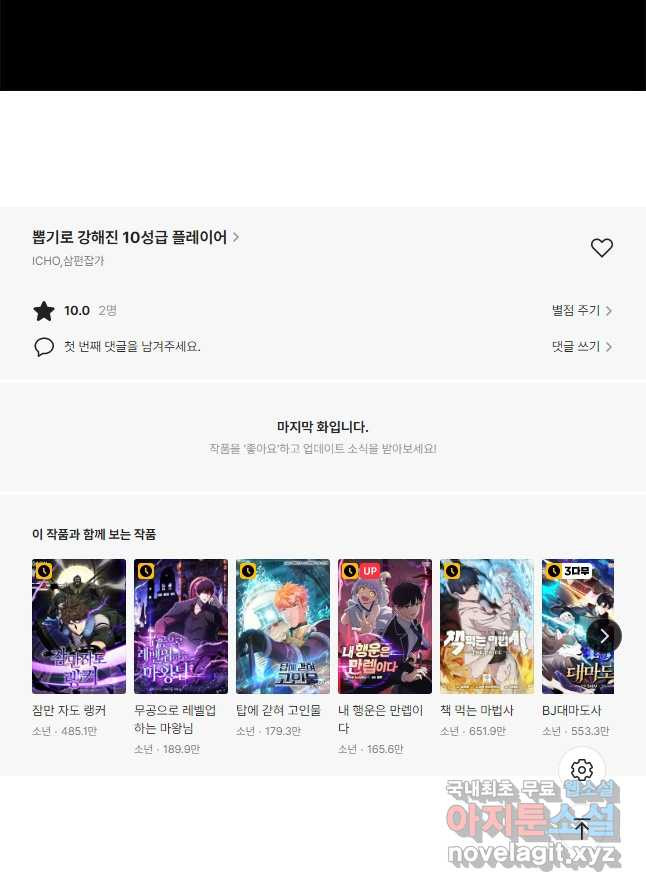
Task: Open the 뽑기로 강해진 10성급 플레이어 title page
Action: [x=135, y=237]
